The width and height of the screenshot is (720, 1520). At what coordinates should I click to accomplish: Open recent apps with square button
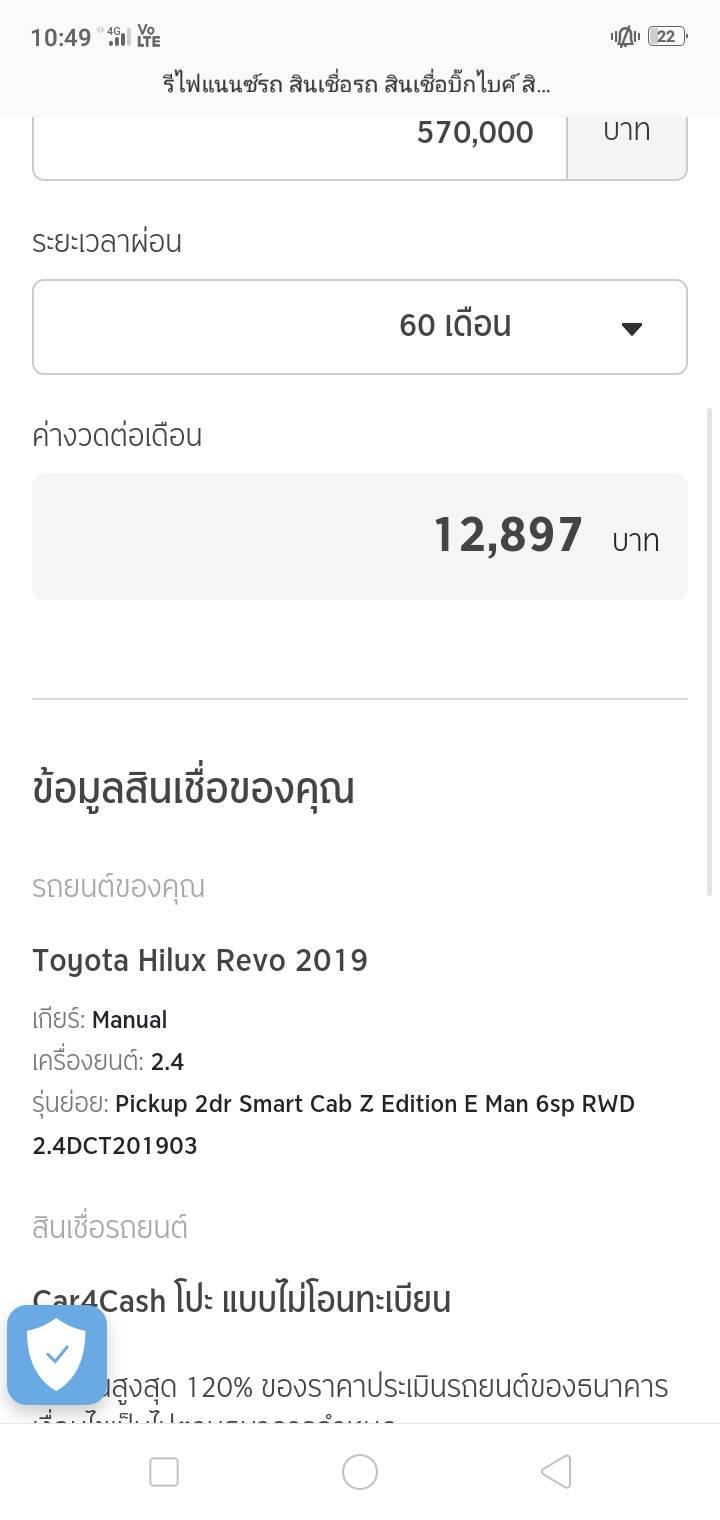(164, 1472)
